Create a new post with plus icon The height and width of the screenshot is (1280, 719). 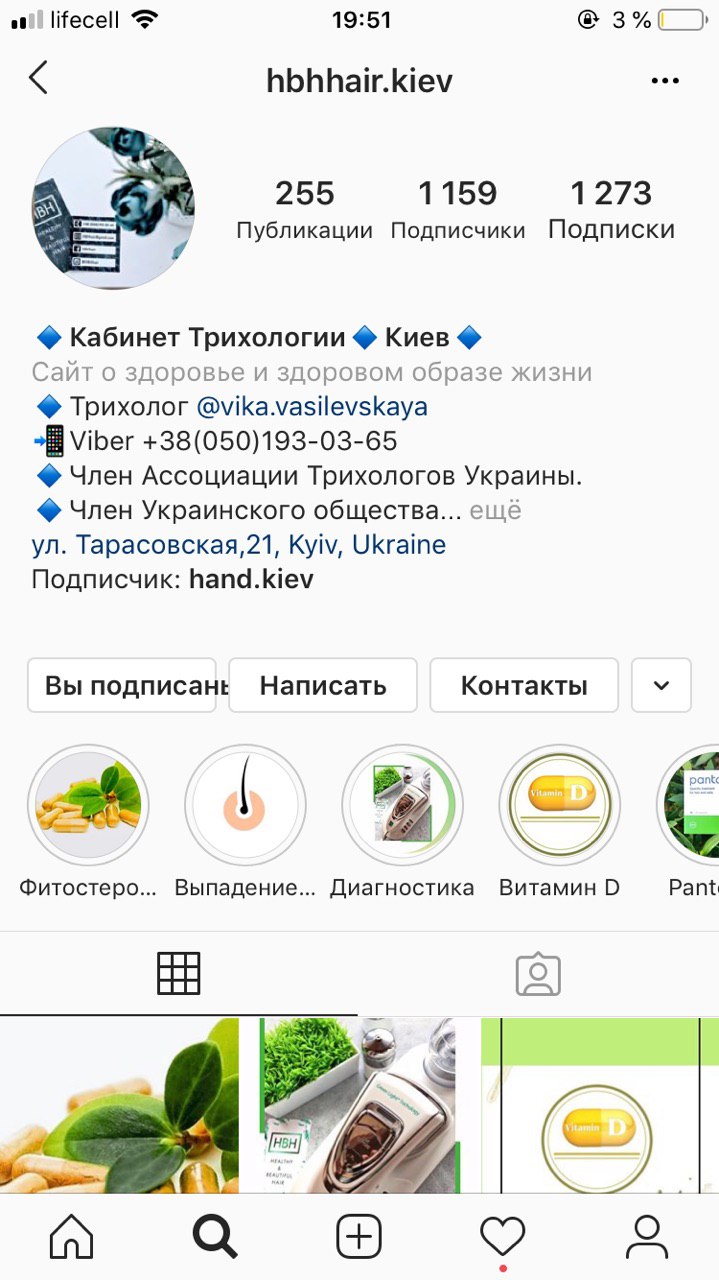pyautogui.click(x=359, y=1238)
